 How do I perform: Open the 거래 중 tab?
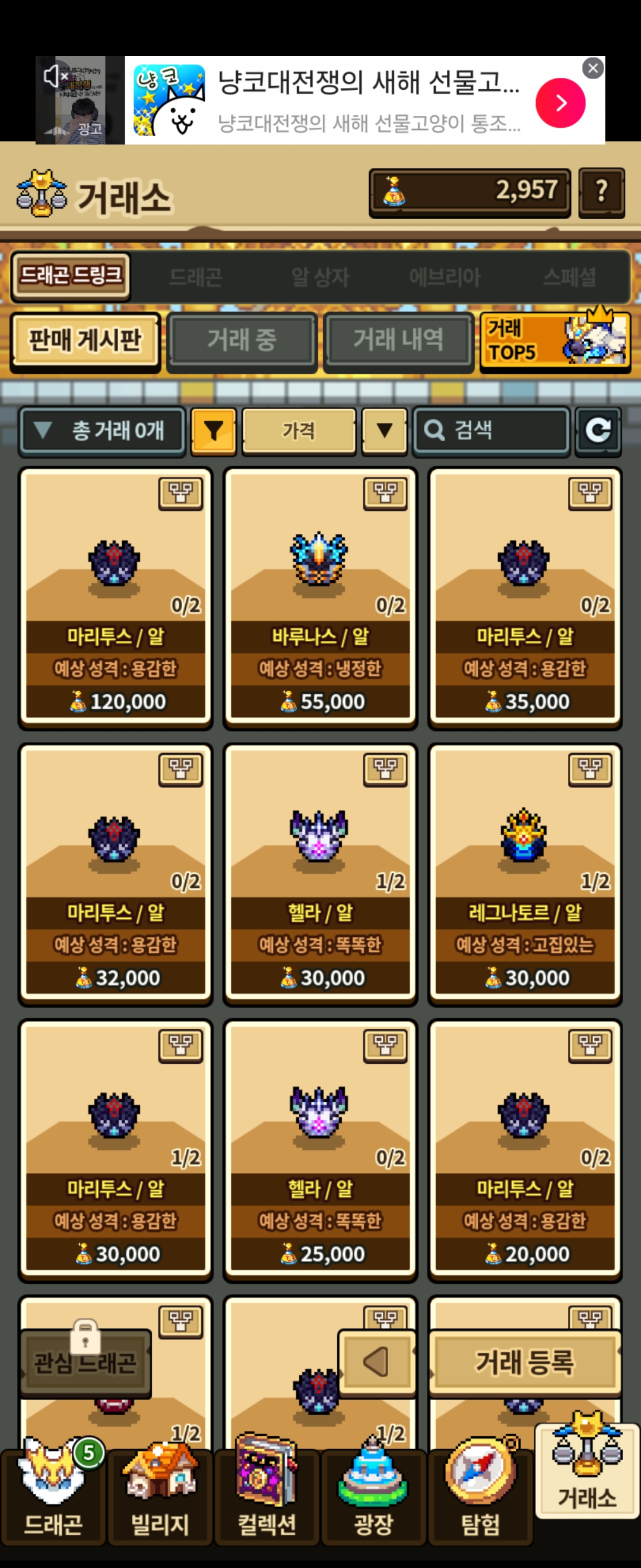(x=242, y=340)
